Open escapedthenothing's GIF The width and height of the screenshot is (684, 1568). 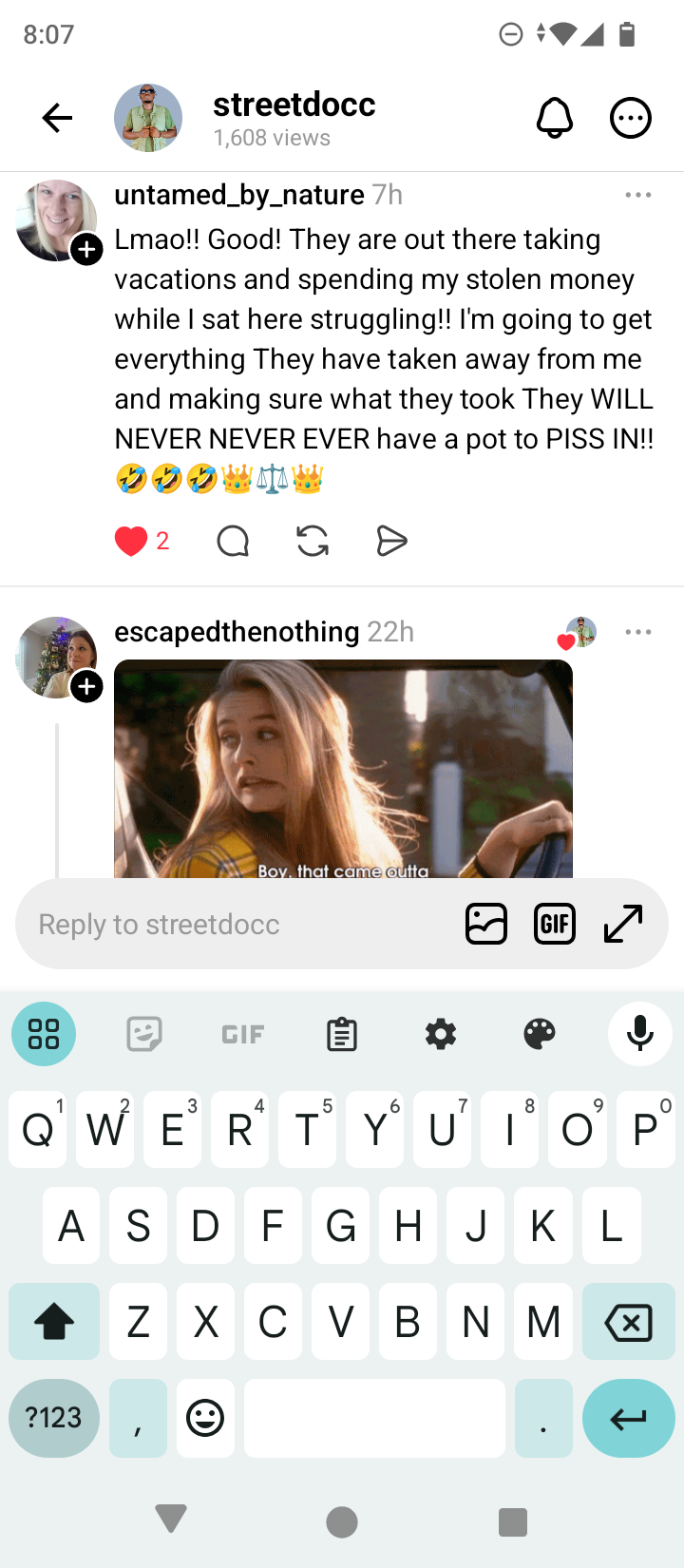click(343, 768)
